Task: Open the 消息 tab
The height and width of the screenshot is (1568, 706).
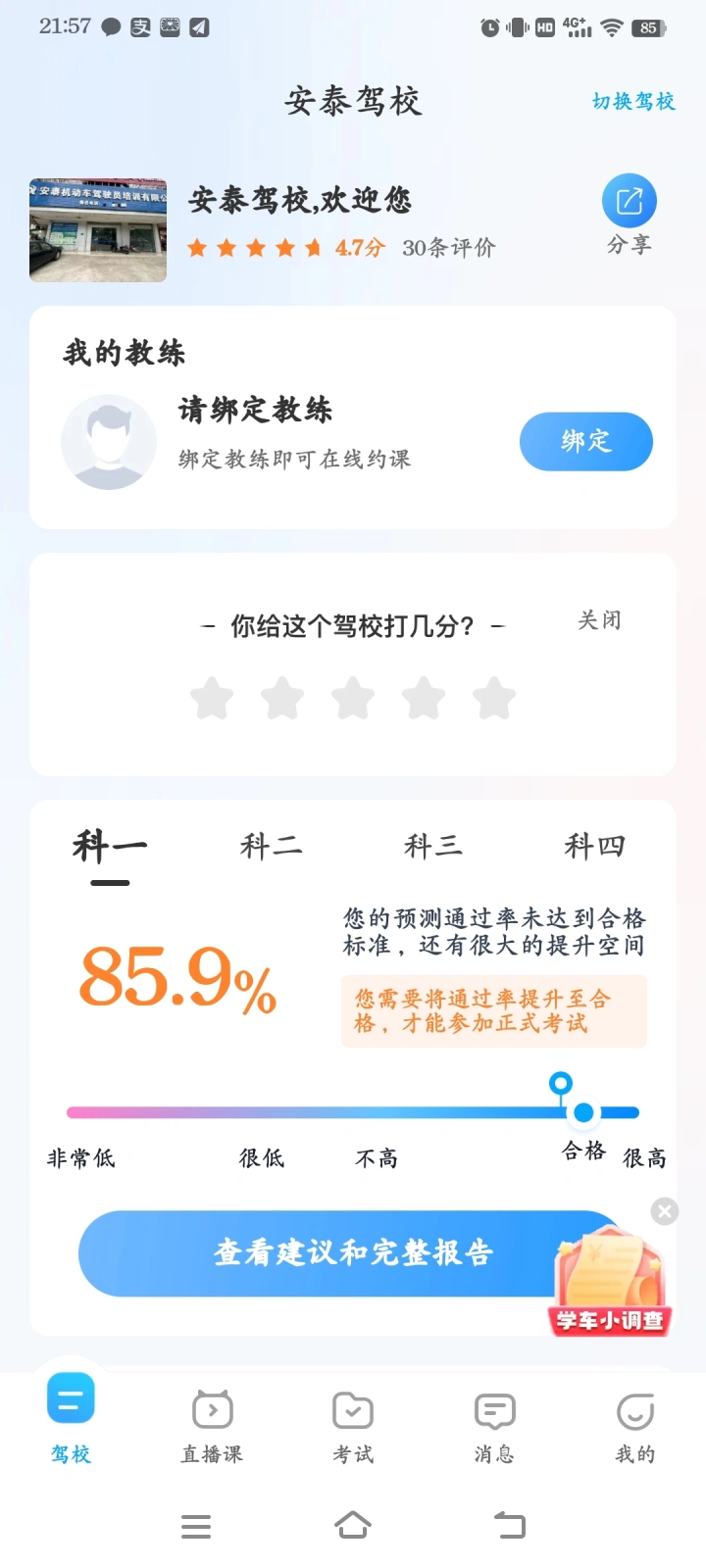Action: point(494,1426)
